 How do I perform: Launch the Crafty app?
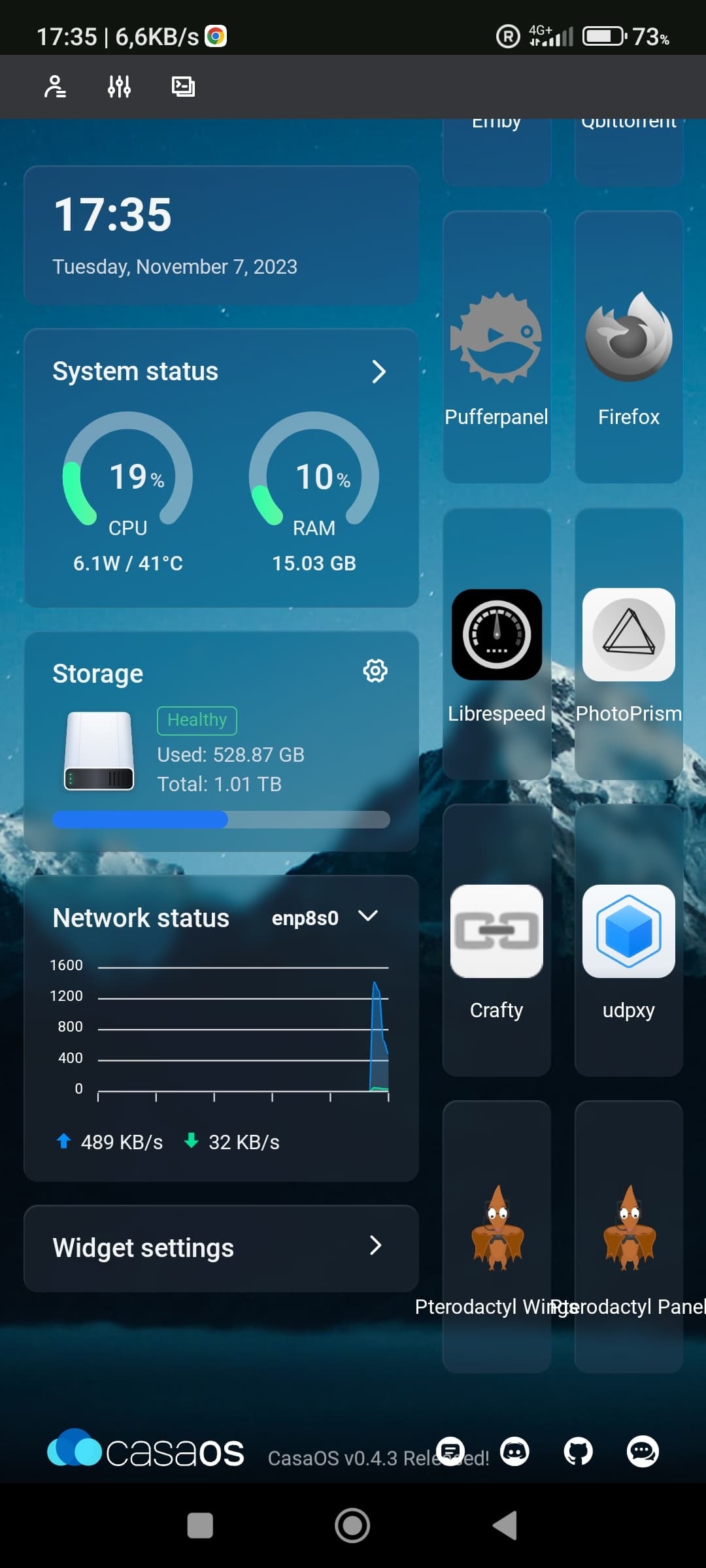click(x=497, y=941)
